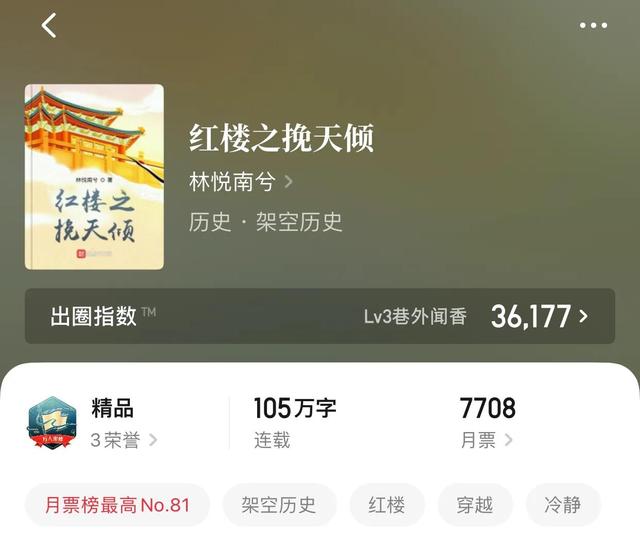Open the three-dot overflow menu
Screen dimensions: 640x546
593,26
